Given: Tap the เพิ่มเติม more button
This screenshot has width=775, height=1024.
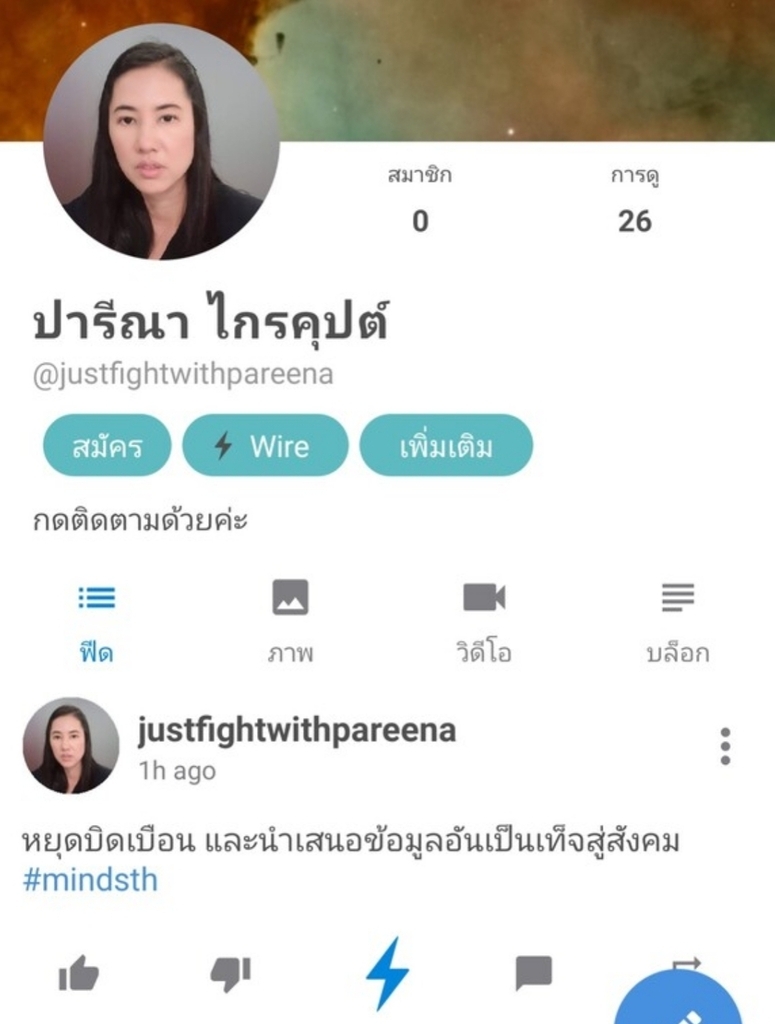Looking at the screenshot, I should (x=446, y=446).
